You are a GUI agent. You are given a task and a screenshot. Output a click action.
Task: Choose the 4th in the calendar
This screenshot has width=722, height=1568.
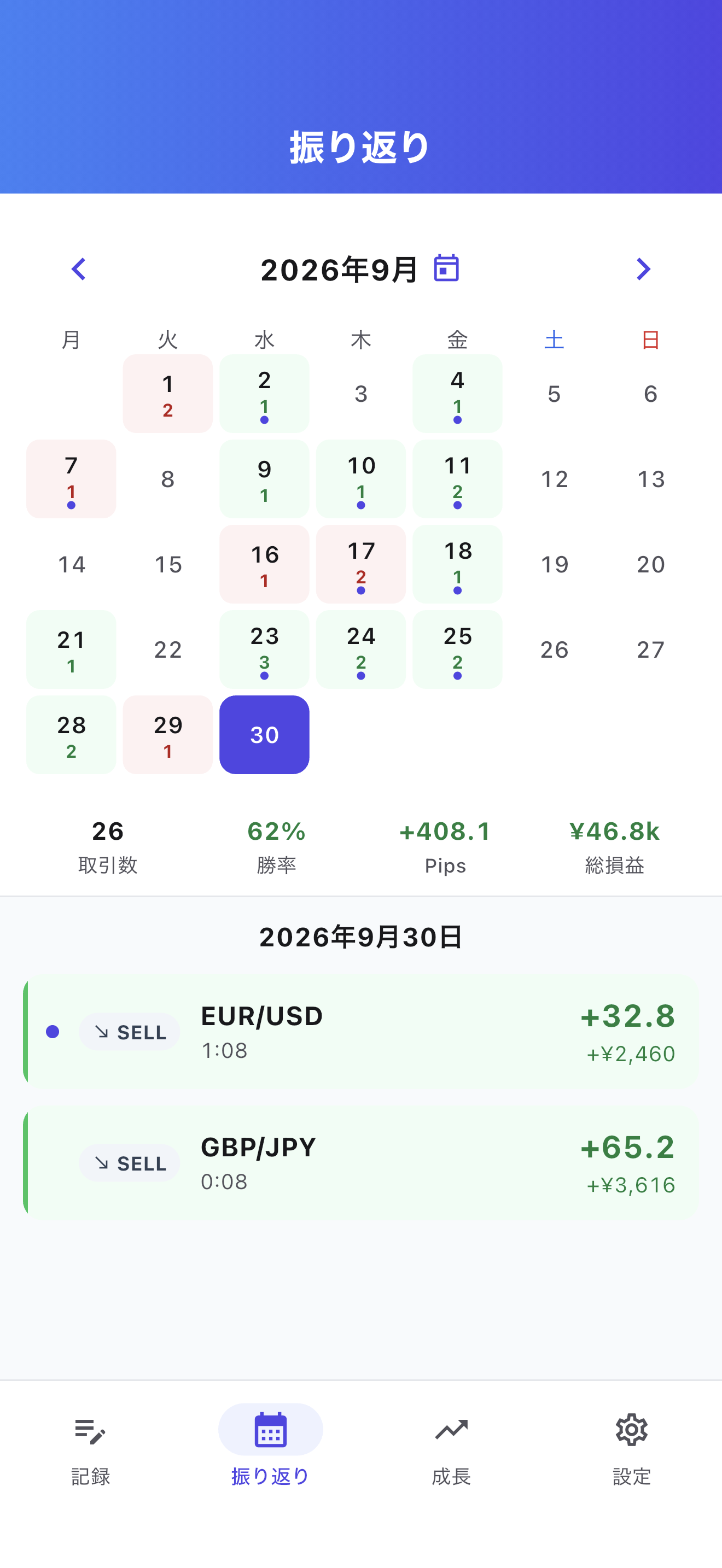pyautogui.click(x=457, y=394)
